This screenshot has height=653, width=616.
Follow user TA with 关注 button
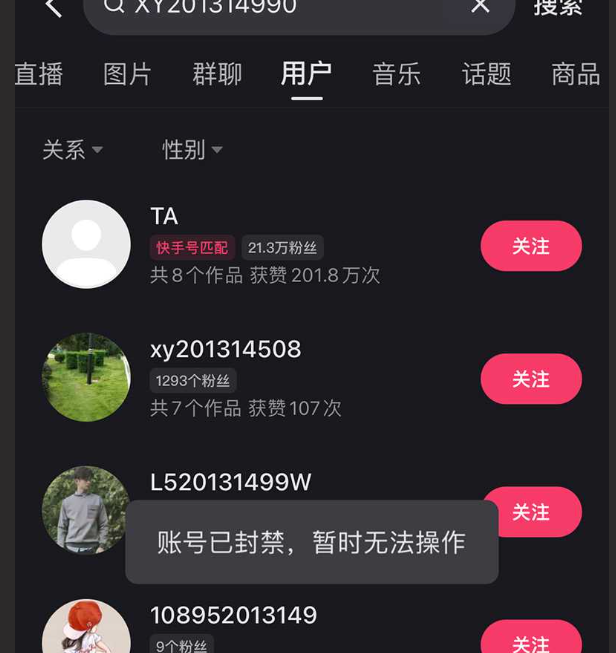click(x=531, y=246)
